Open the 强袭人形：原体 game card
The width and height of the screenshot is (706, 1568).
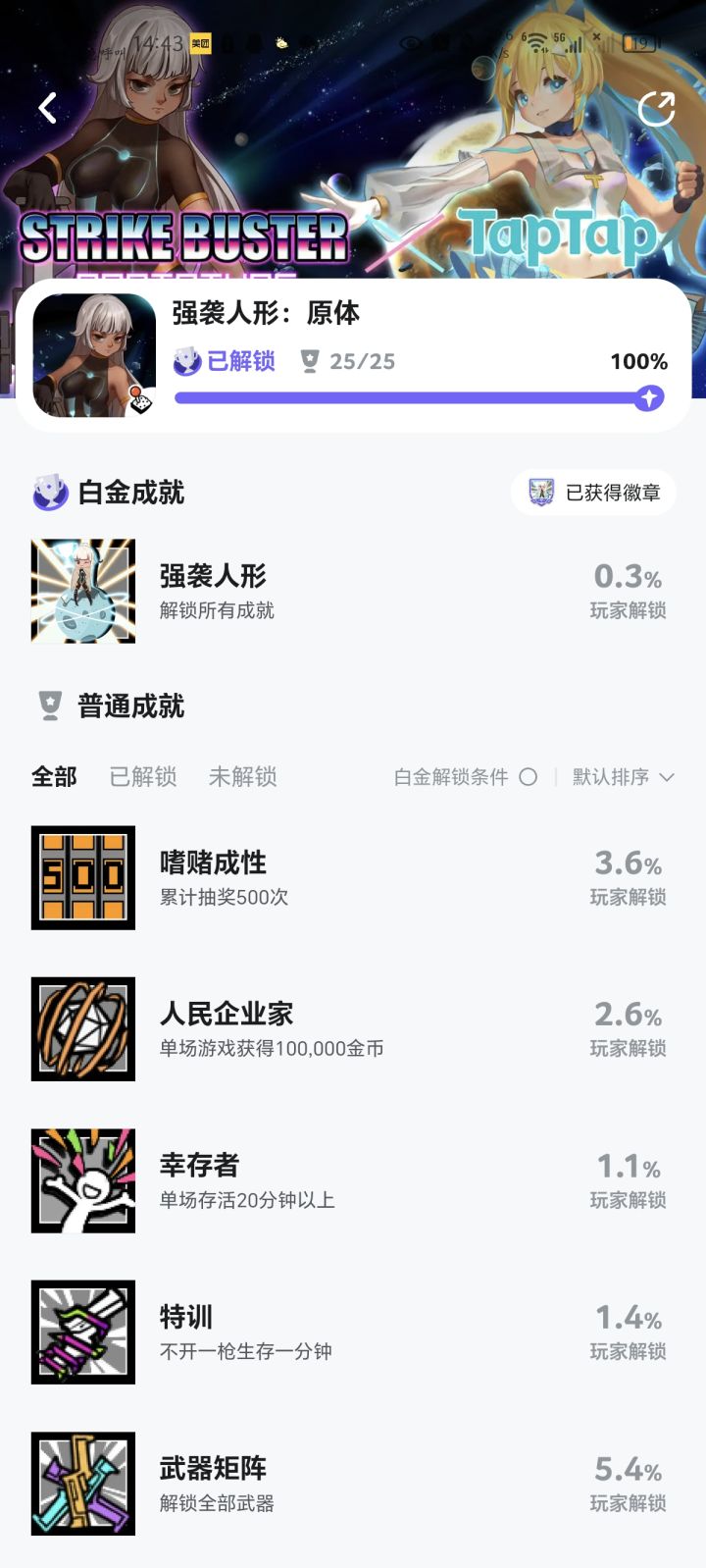[353, 356]
